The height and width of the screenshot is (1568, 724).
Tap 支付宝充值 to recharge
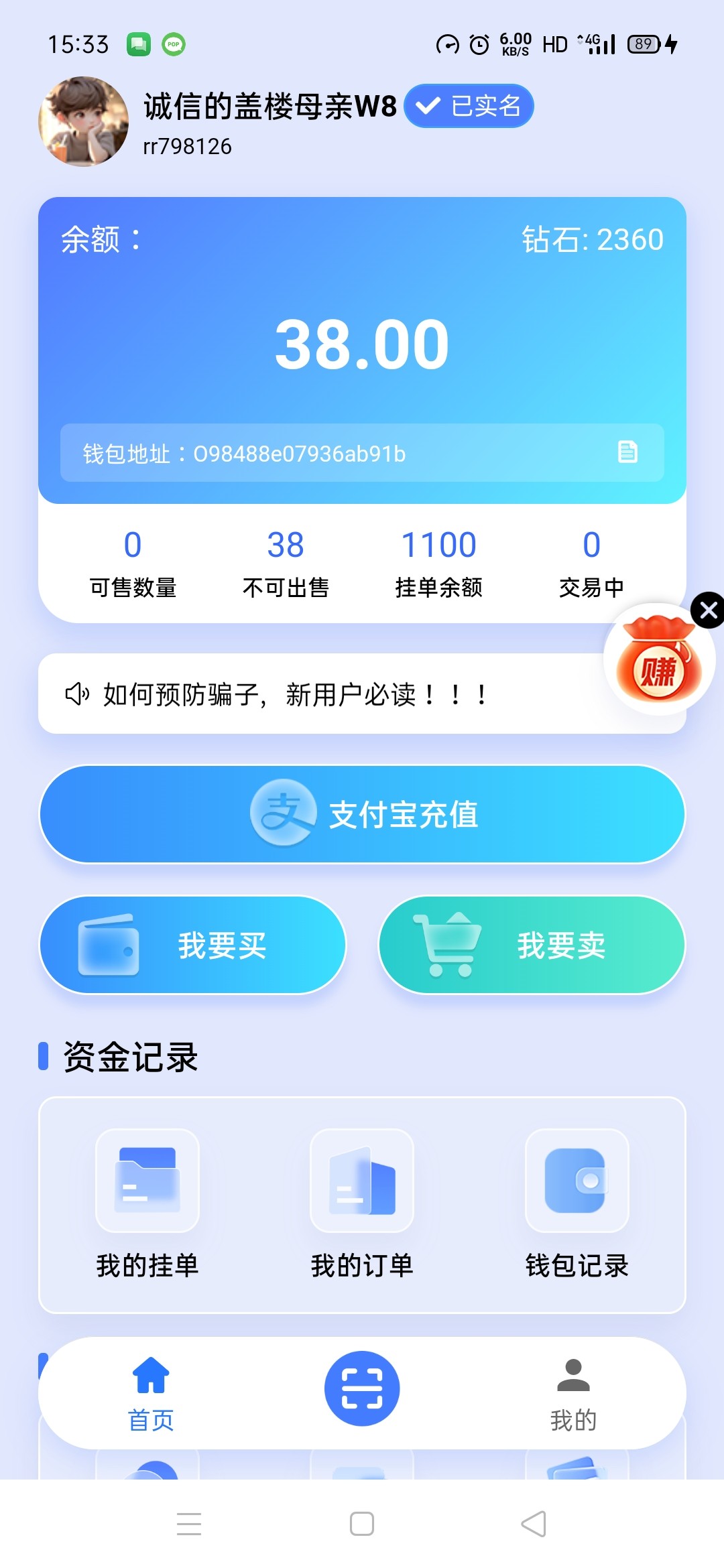362,814
